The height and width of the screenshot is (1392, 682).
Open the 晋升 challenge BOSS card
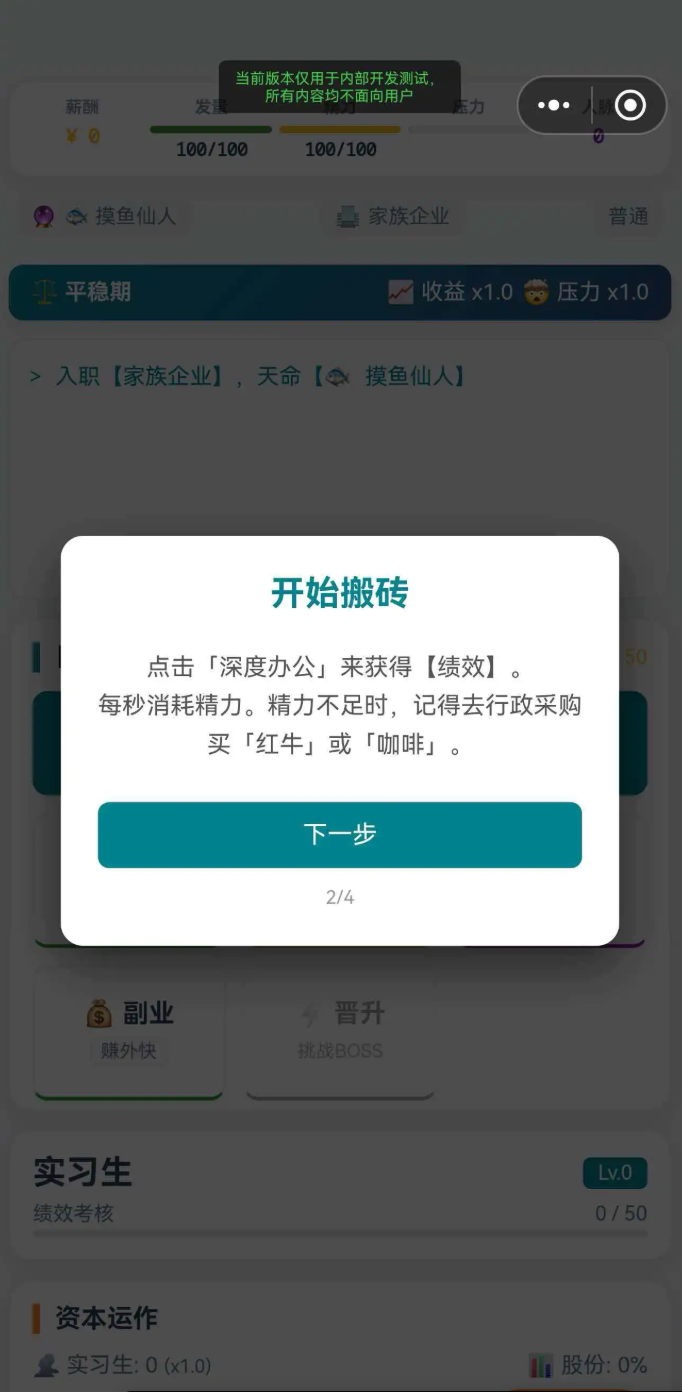point(340,1030)
